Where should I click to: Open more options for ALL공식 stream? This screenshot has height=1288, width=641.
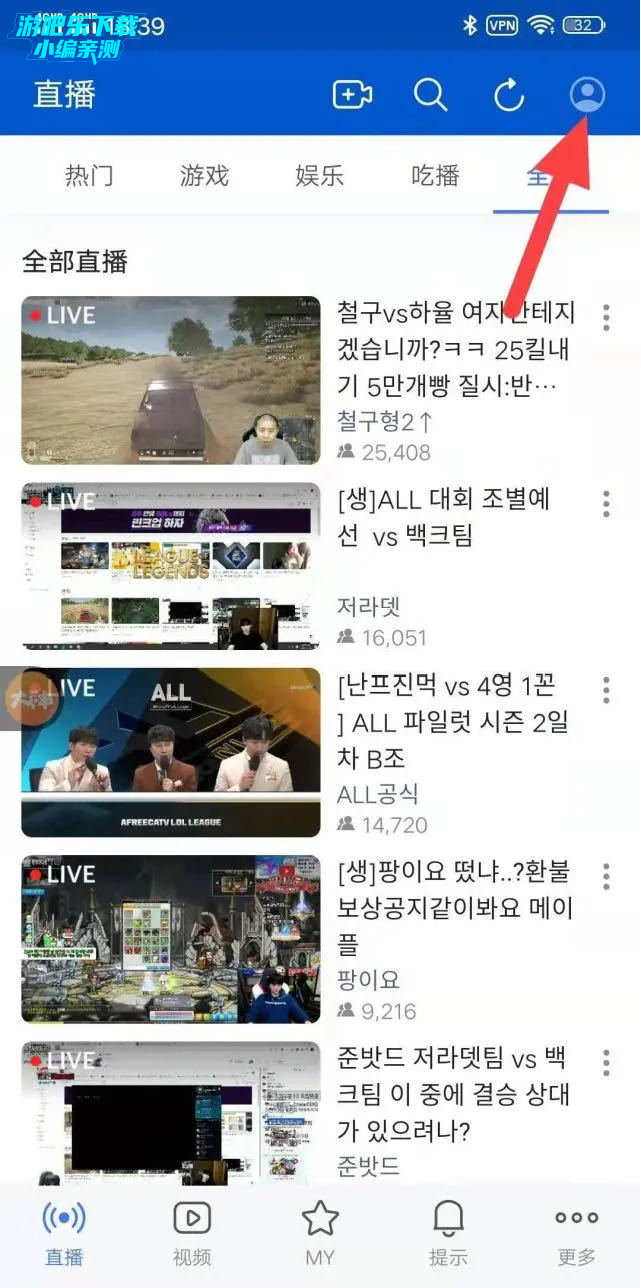[x=606, y=690]
